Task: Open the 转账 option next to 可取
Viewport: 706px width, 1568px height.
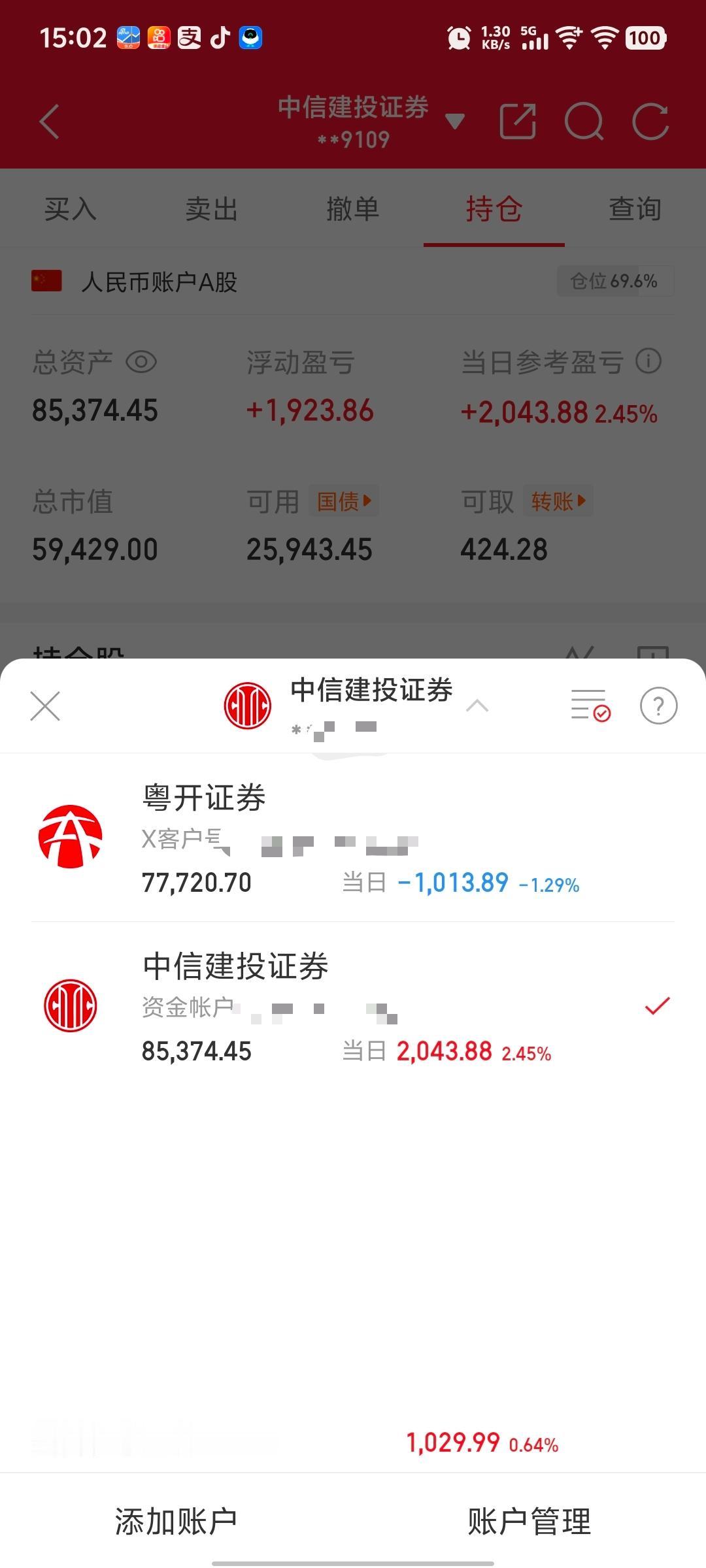Action: tap(557, 500)
